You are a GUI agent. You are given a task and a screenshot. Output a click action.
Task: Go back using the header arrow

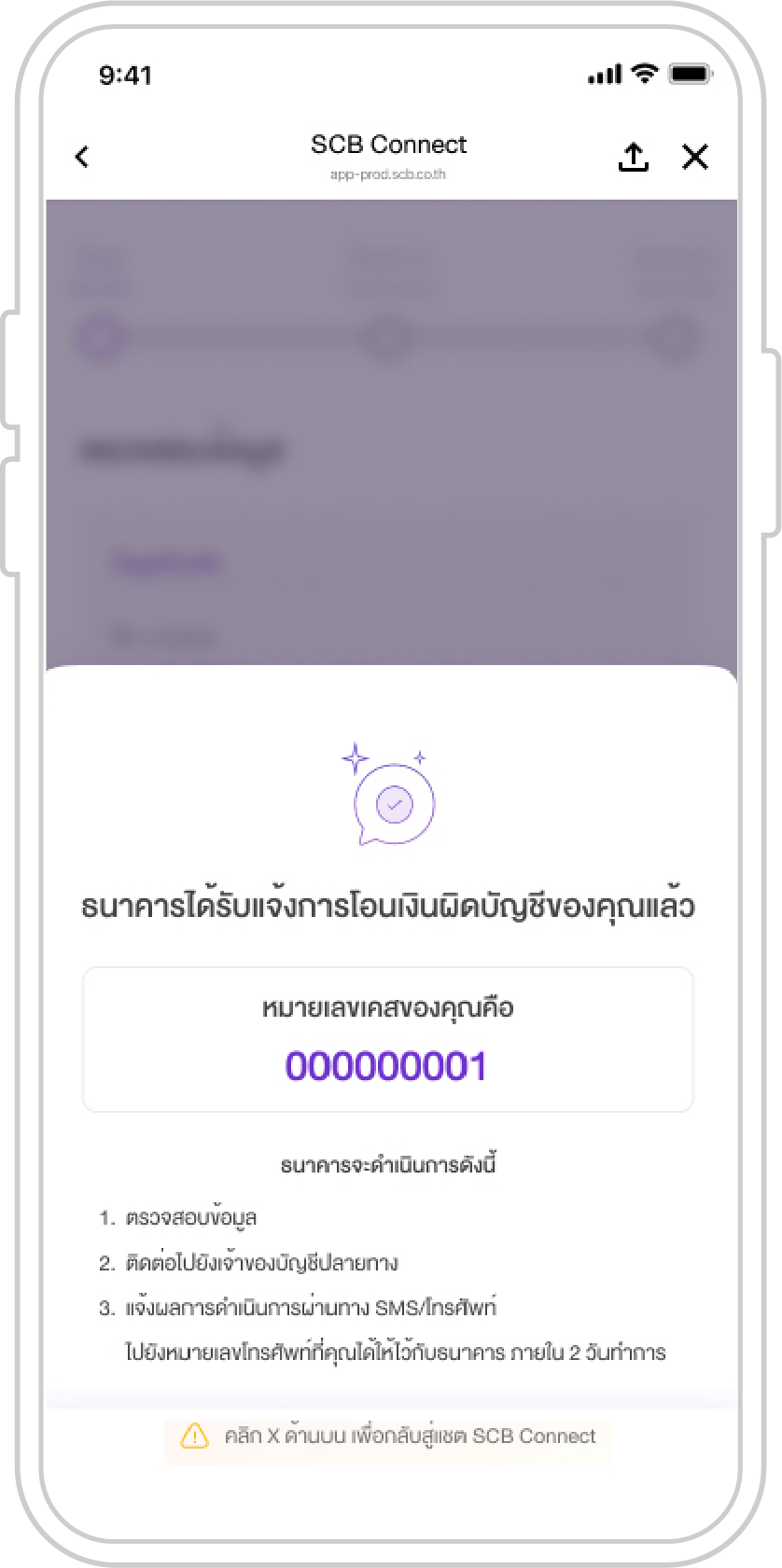click(x=82, y=157)
